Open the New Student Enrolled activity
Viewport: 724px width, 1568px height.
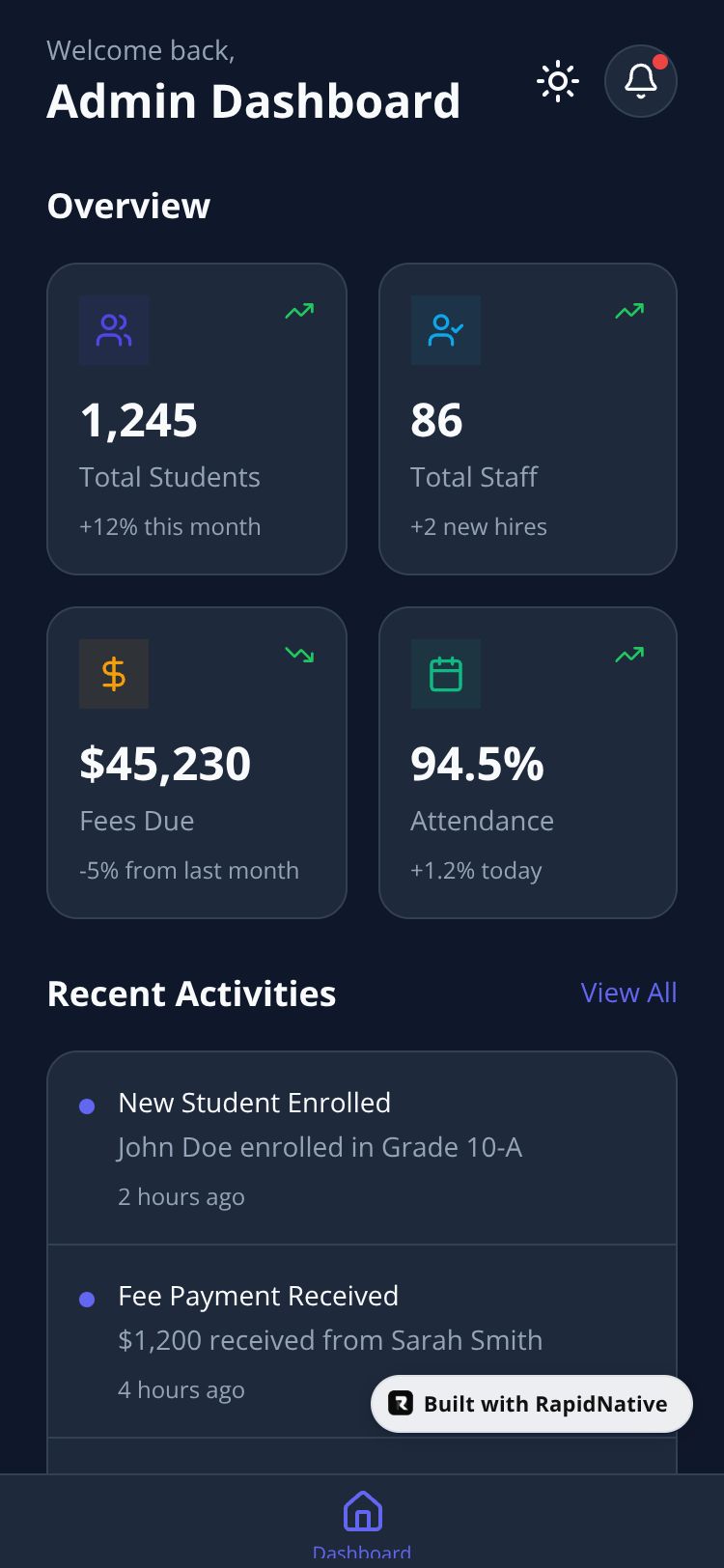point(362,1148)
